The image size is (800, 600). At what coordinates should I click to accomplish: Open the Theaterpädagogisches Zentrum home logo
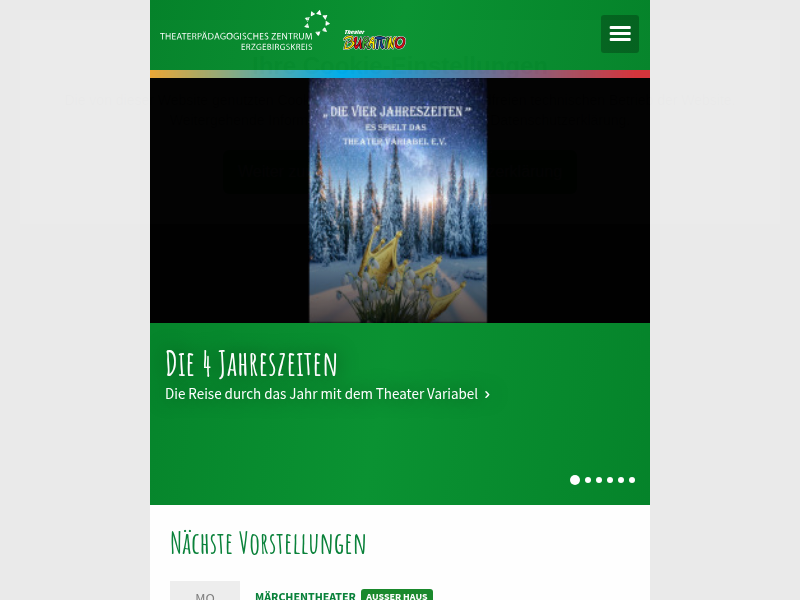click(x=245, y=34)
